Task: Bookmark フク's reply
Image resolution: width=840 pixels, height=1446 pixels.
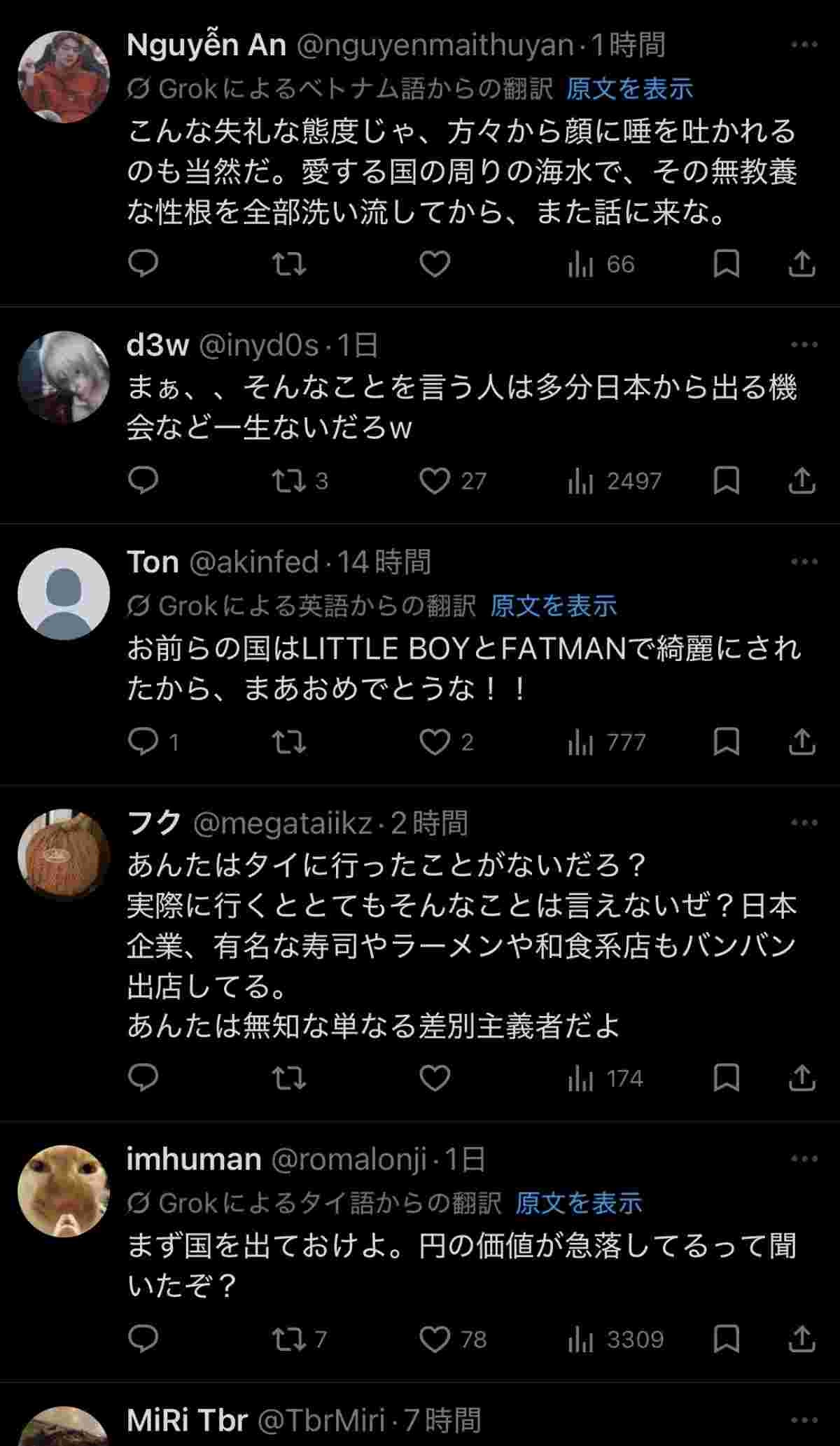Action: tap(726, 1078)
